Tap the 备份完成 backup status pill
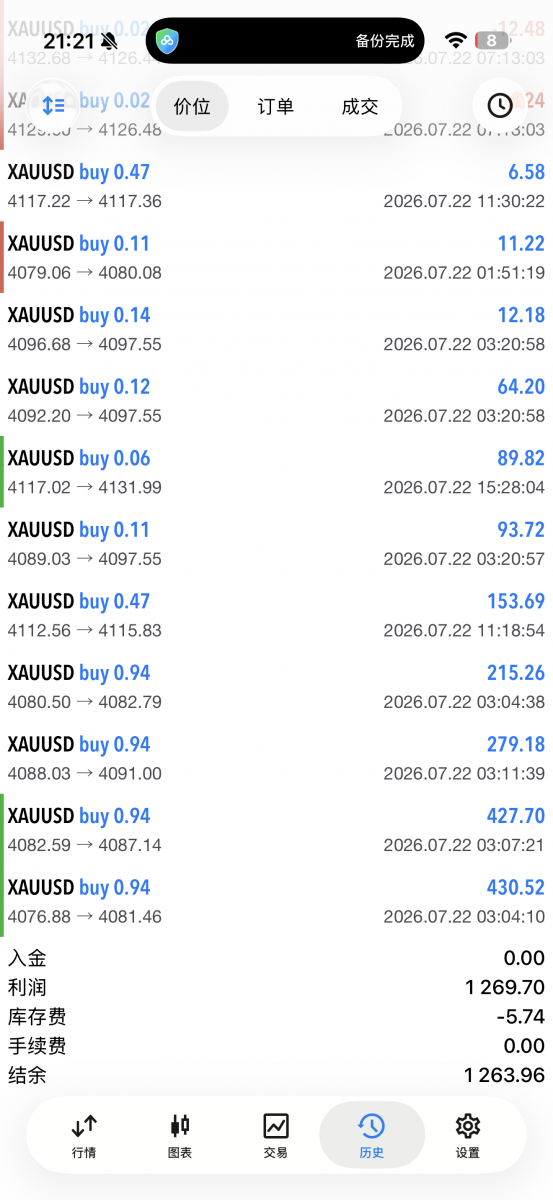Viewport: 553px width, 1200px height. point(285,41)
